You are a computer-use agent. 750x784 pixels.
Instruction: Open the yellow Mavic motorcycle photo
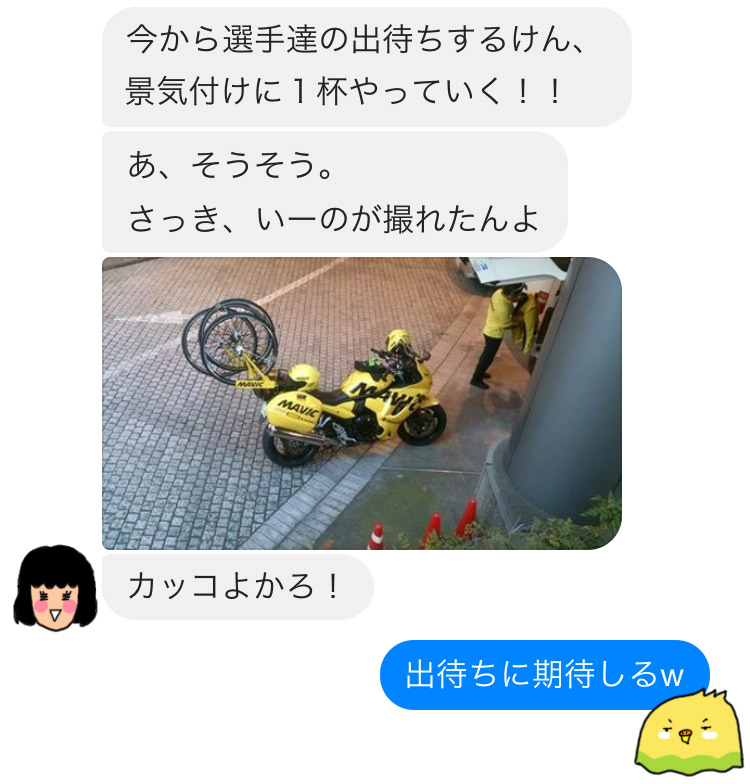point(362,403)
